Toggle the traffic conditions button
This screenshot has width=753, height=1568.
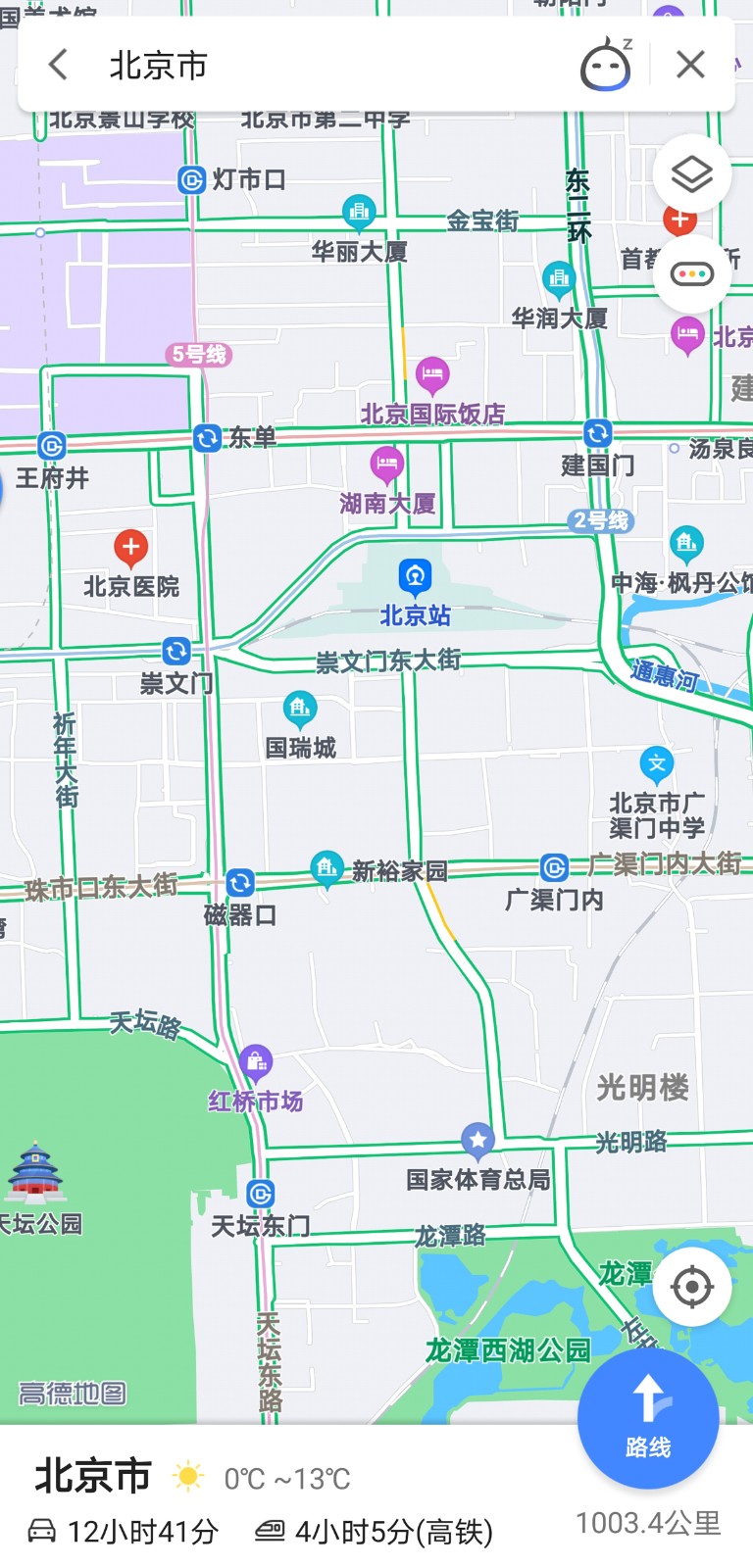point(692,273)
